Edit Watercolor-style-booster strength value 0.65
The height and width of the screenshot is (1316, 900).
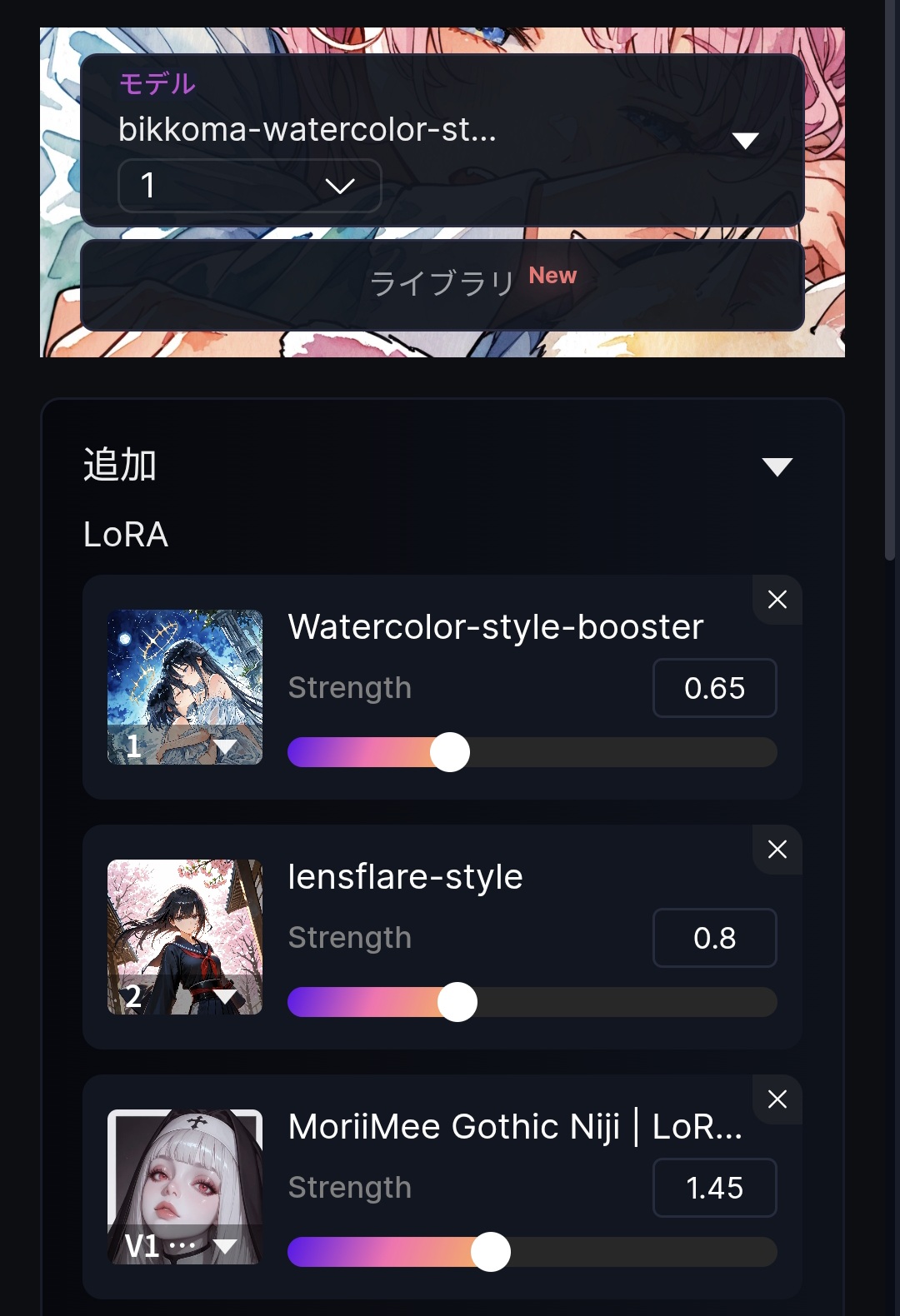(714, 688)
